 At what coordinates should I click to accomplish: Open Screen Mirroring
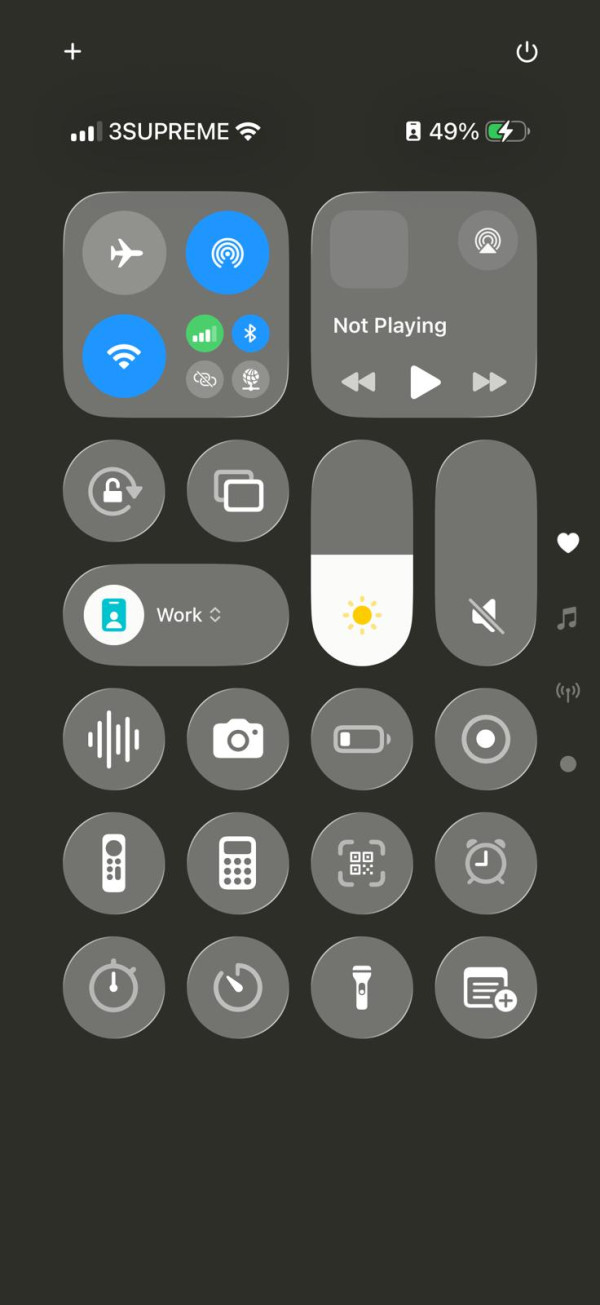pyautogui.click(x=238, y=491)
